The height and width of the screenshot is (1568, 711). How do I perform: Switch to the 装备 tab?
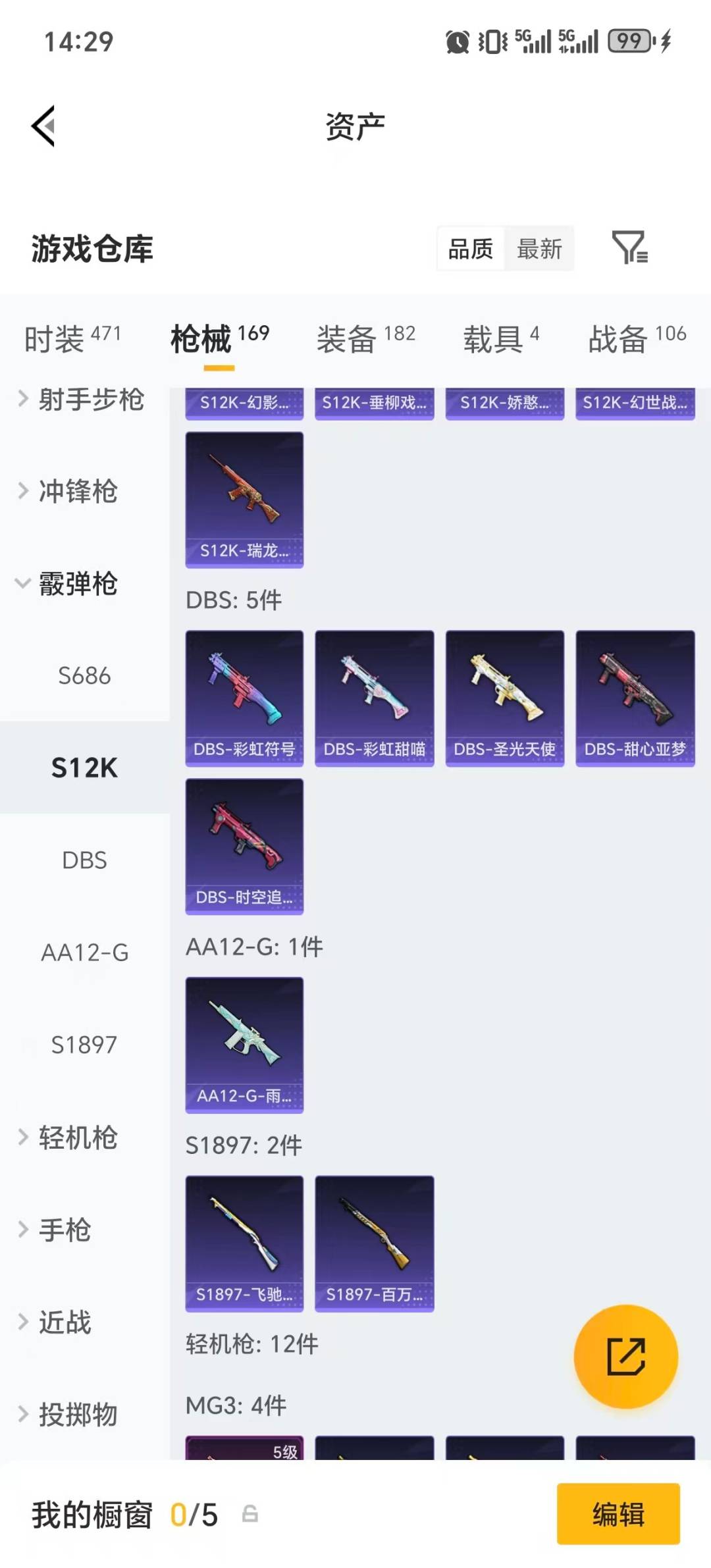point(346,336)
